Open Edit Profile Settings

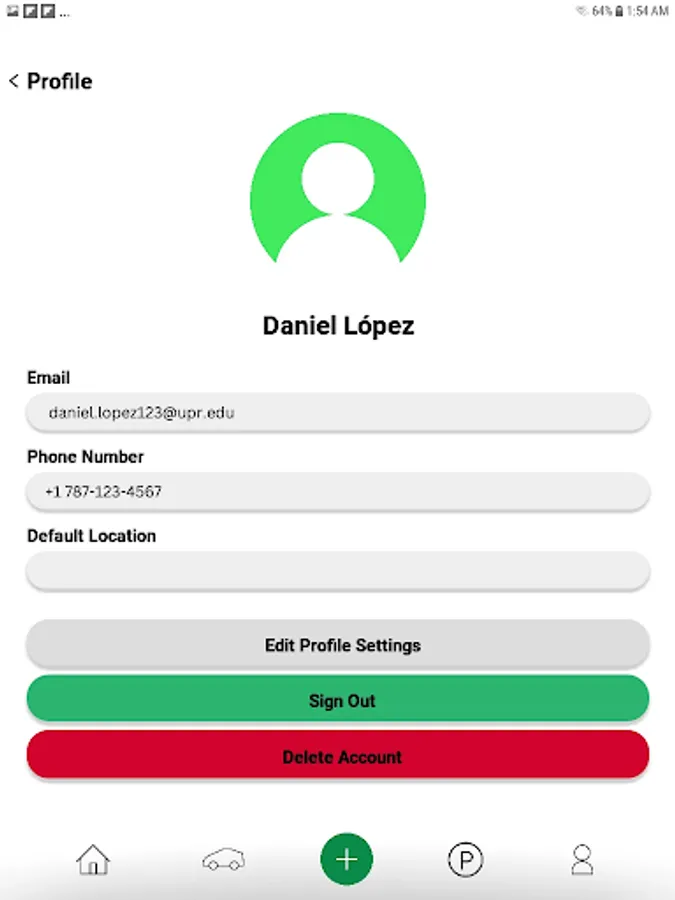[338, 645]
